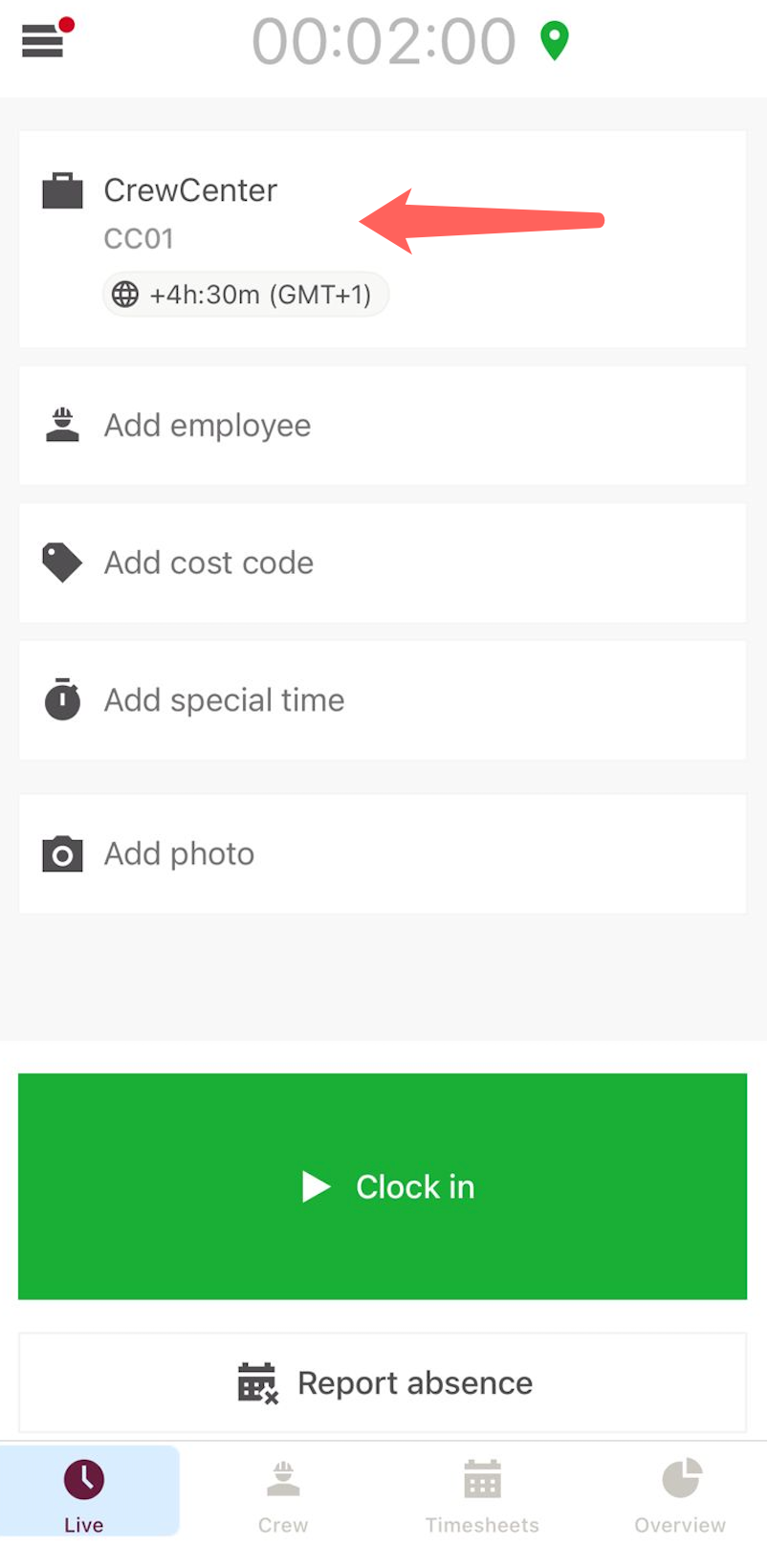The height and width of the screenshot is (1568, 768).
Task: Start the timer with Clock in
Action: pos(383,1186)
